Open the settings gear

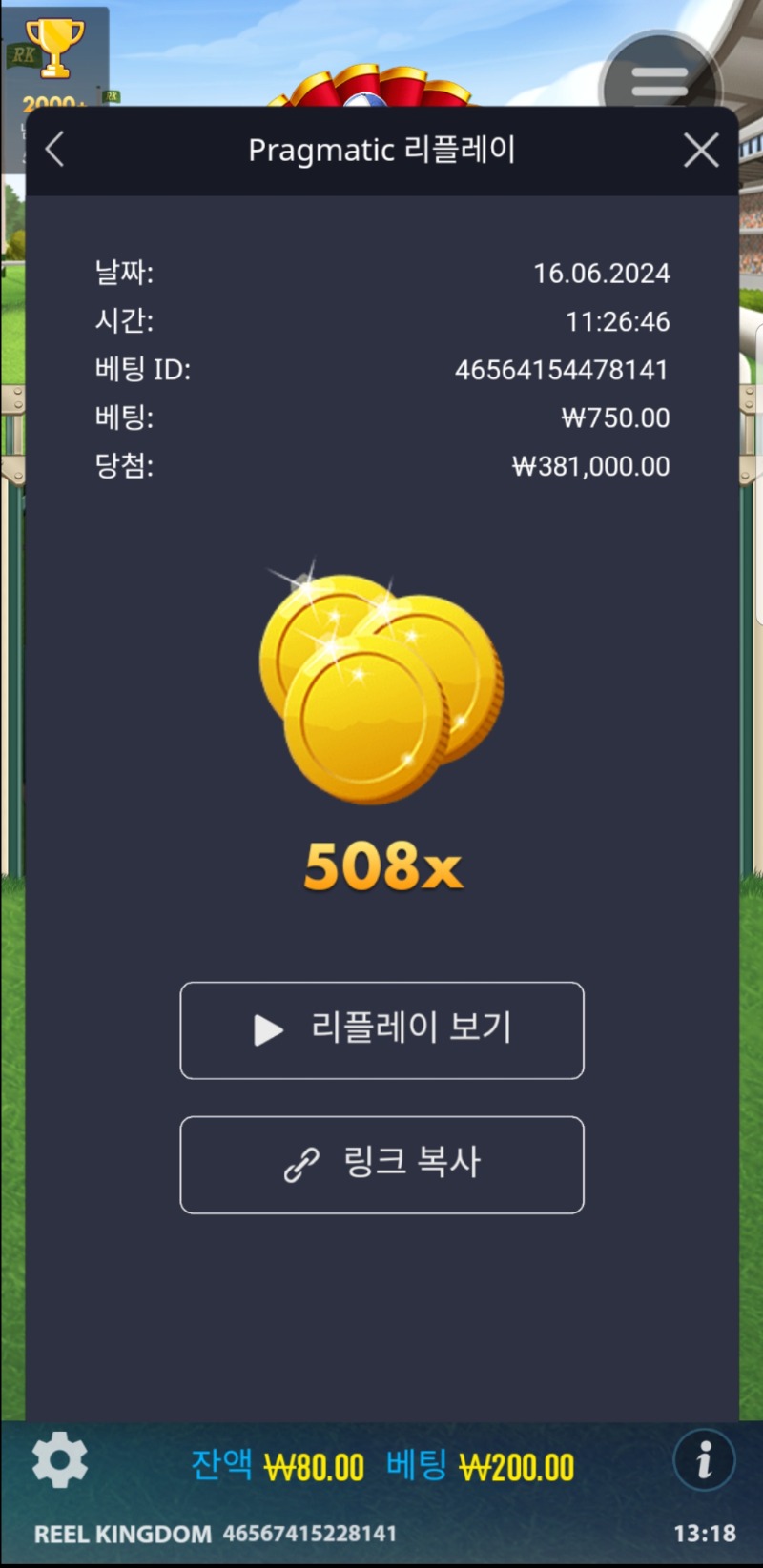pos(59,1459)
